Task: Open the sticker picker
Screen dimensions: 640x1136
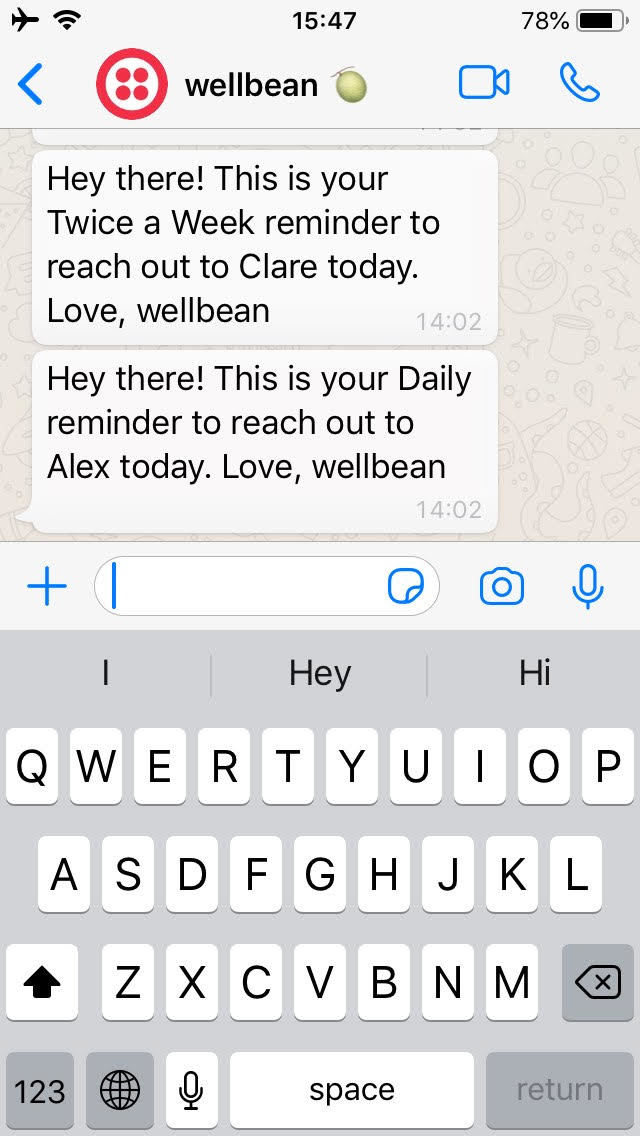Action: (x=405, y=585)
